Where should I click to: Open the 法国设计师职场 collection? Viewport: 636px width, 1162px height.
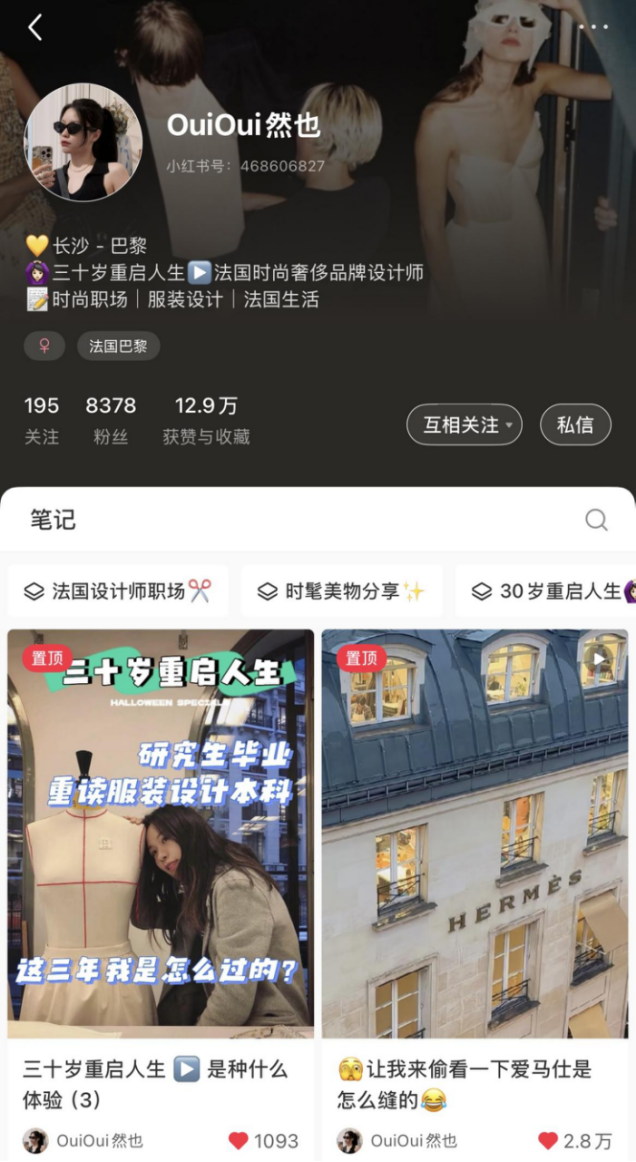click(x=118, y=591)
